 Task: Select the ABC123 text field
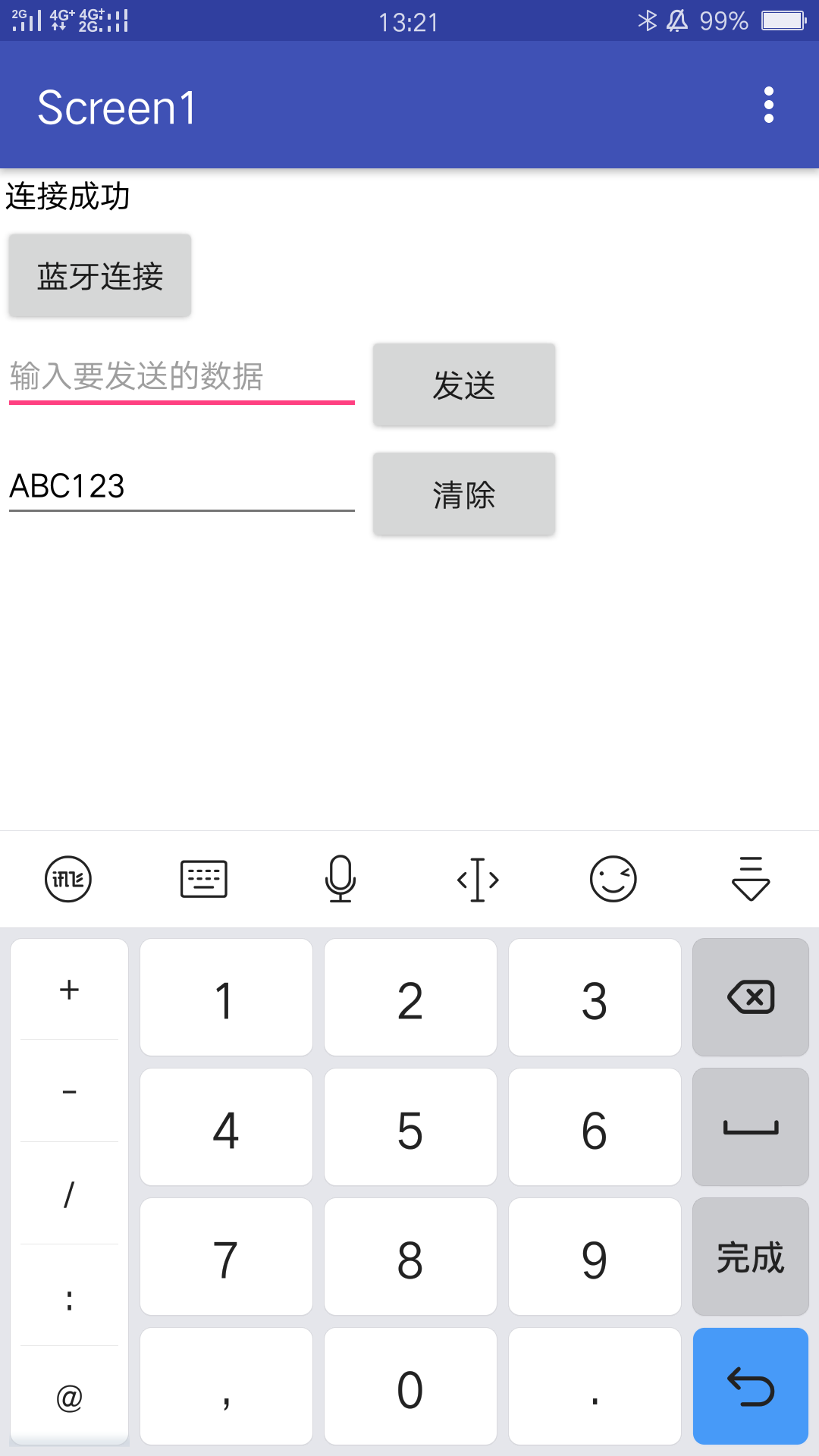pos(182,486)
